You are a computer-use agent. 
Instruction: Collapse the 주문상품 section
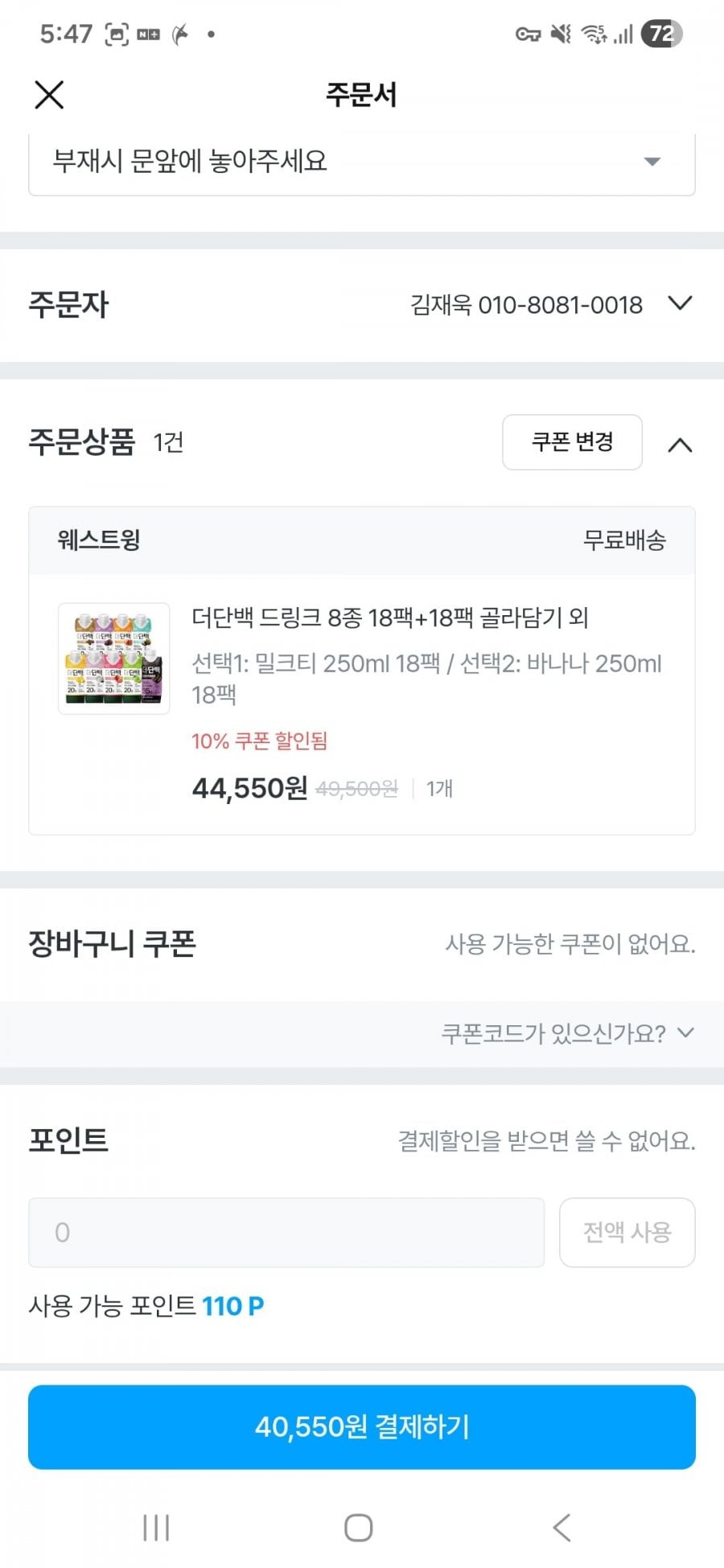680,444
